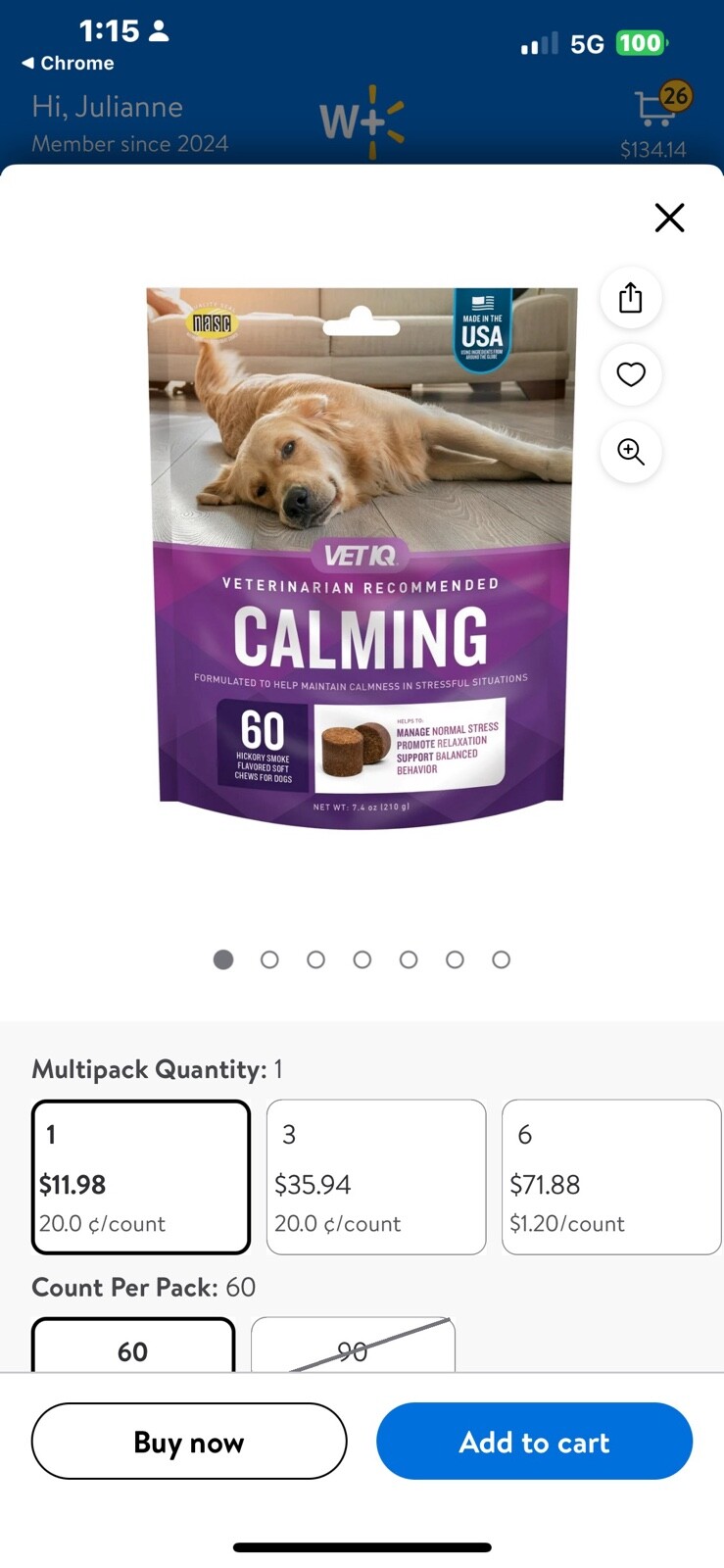Select 60 count per pack
Viewport: 724px width, 1568px height.
point(133,1349)
